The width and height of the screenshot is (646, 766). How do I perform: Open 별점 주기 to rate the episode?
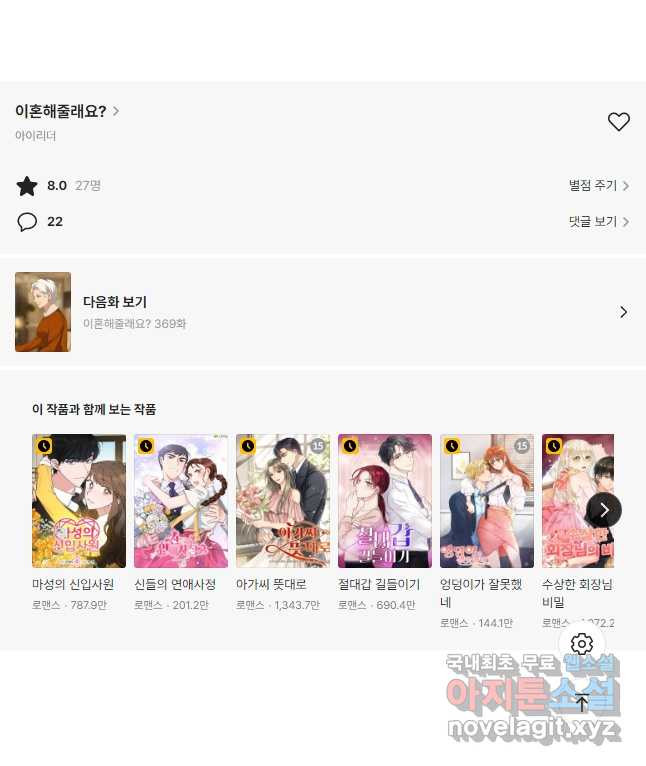pyautogui.click(x=598, y=186)
